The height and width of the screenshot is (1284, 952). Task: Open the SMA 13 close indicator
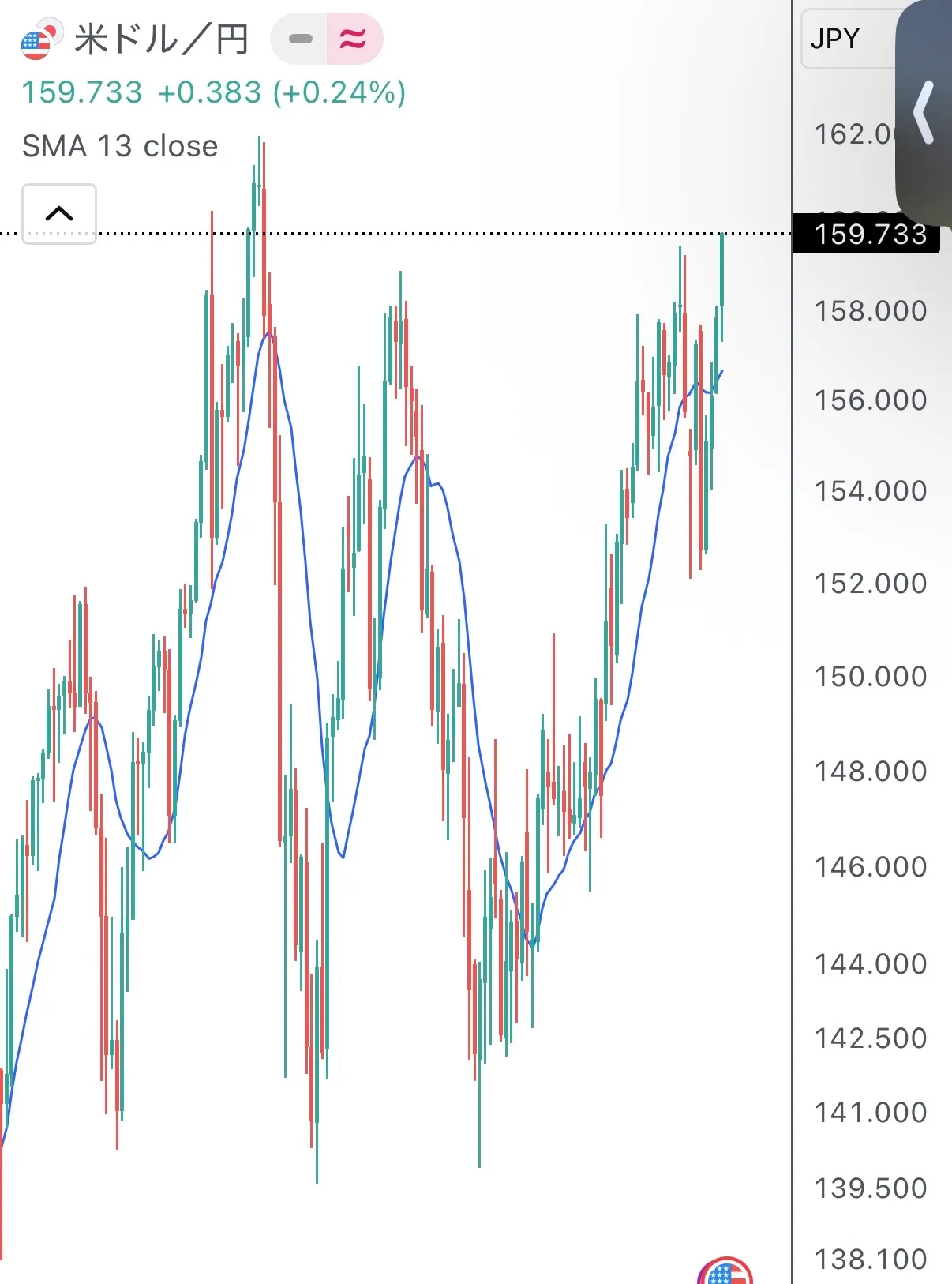[120, 146]
